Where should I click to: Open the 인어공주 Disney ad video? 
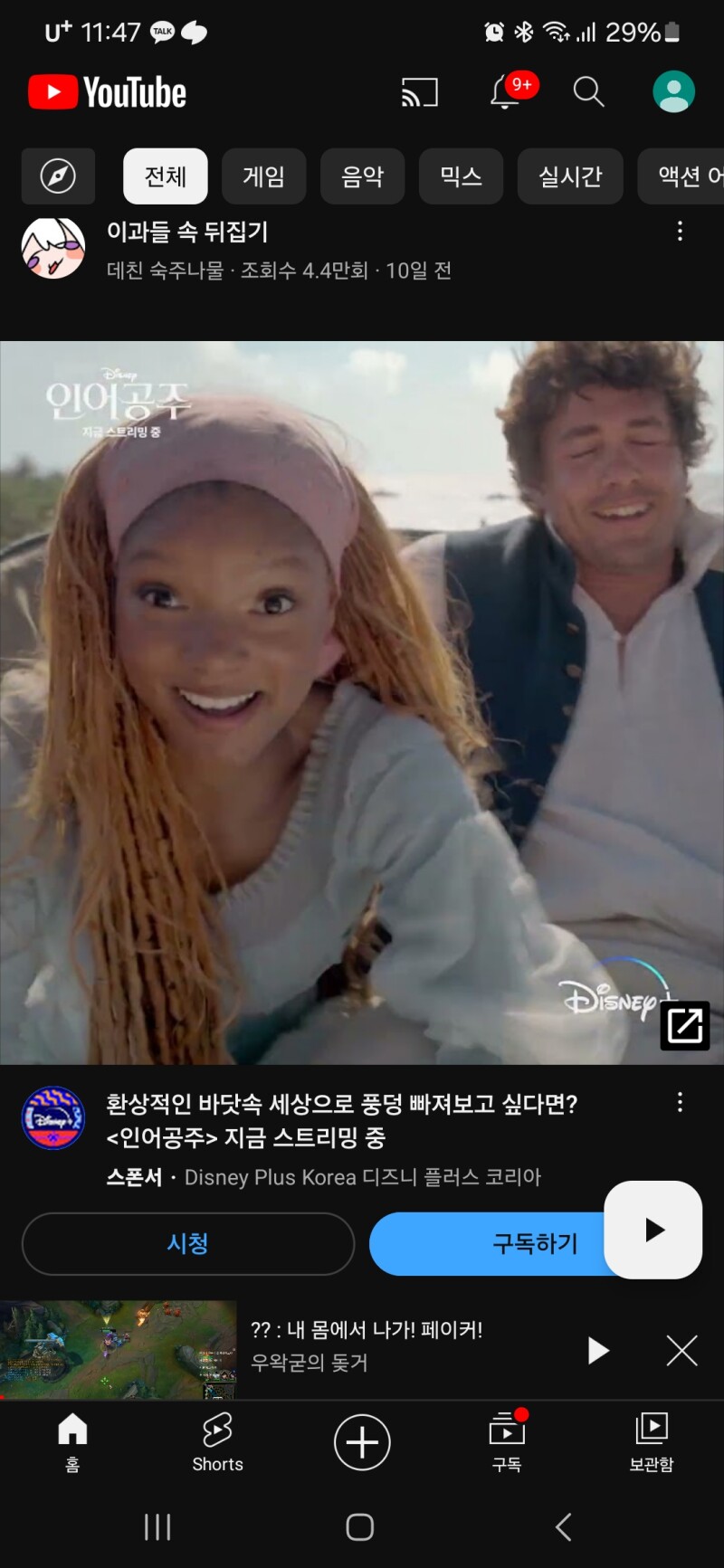click(362, 701)
